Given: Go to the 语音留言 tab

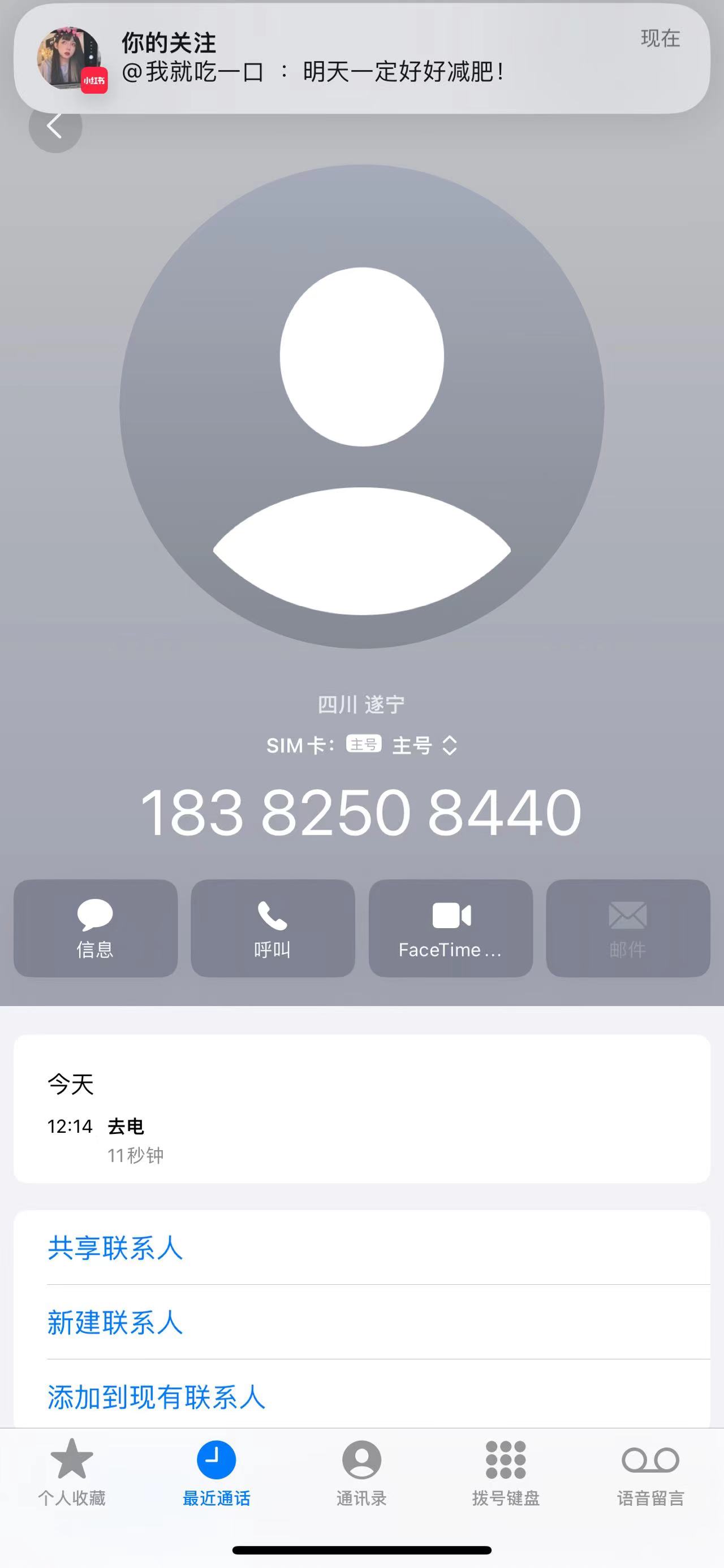Looking at the screenshot, I should [x=650, y=1473].
